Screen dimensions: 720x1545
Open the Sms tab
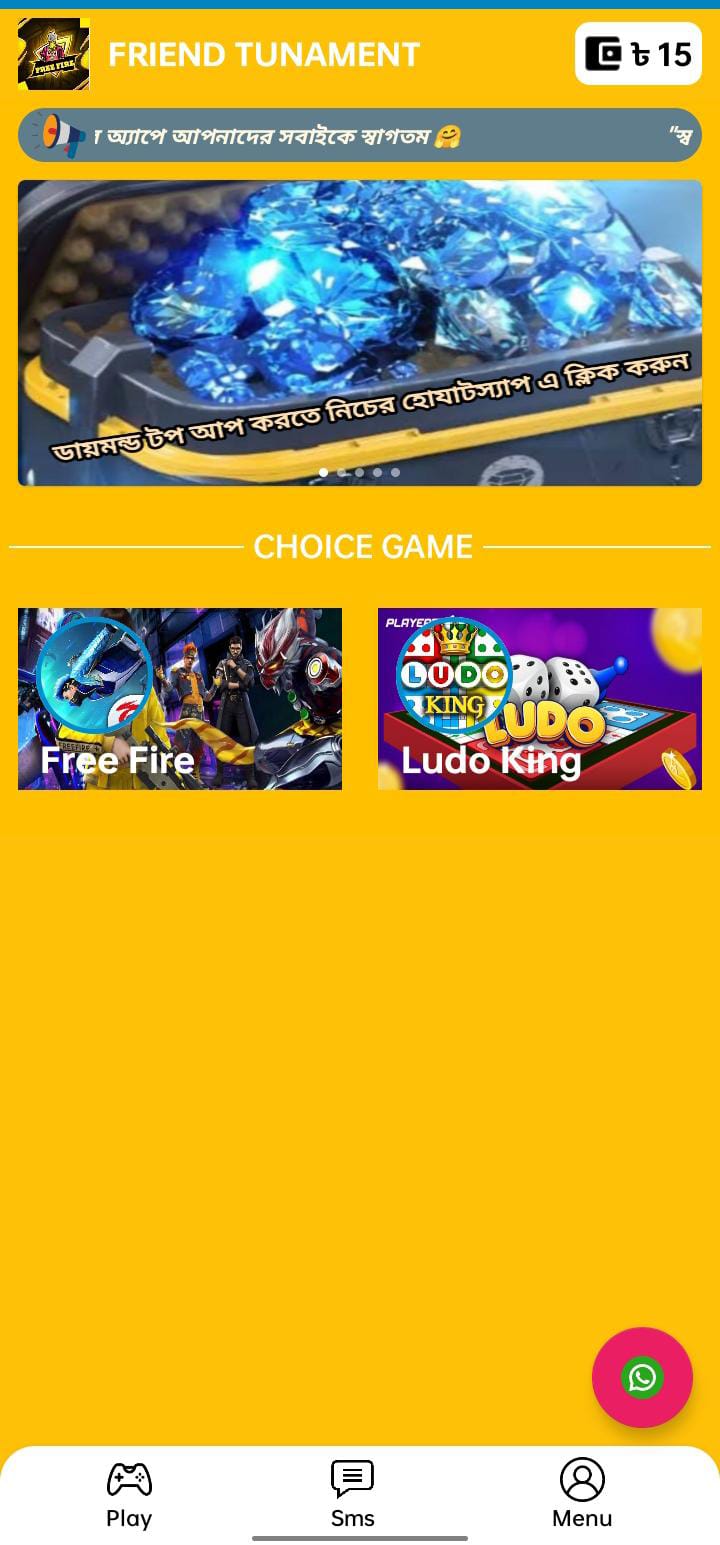tap(352, 1495)
